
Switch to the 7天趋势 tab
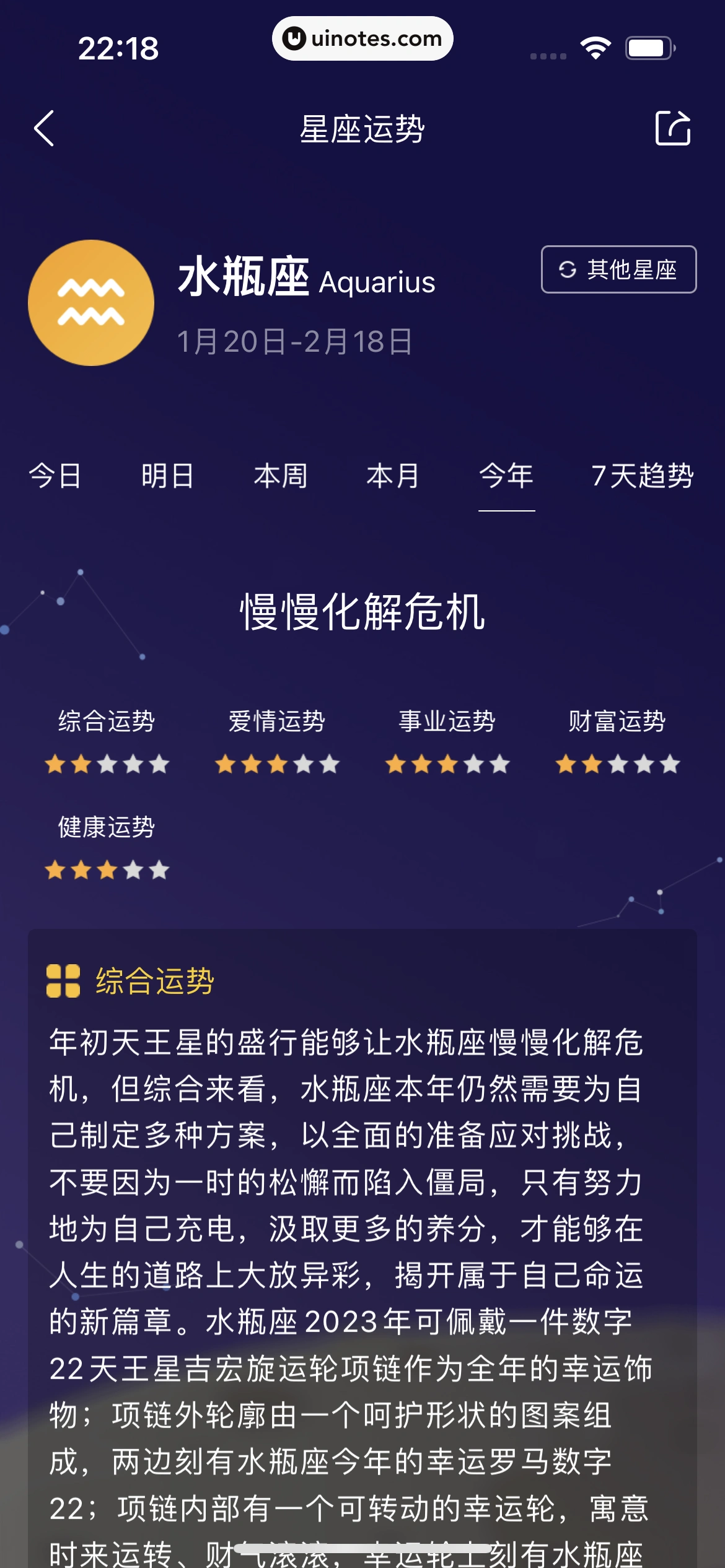643,477
